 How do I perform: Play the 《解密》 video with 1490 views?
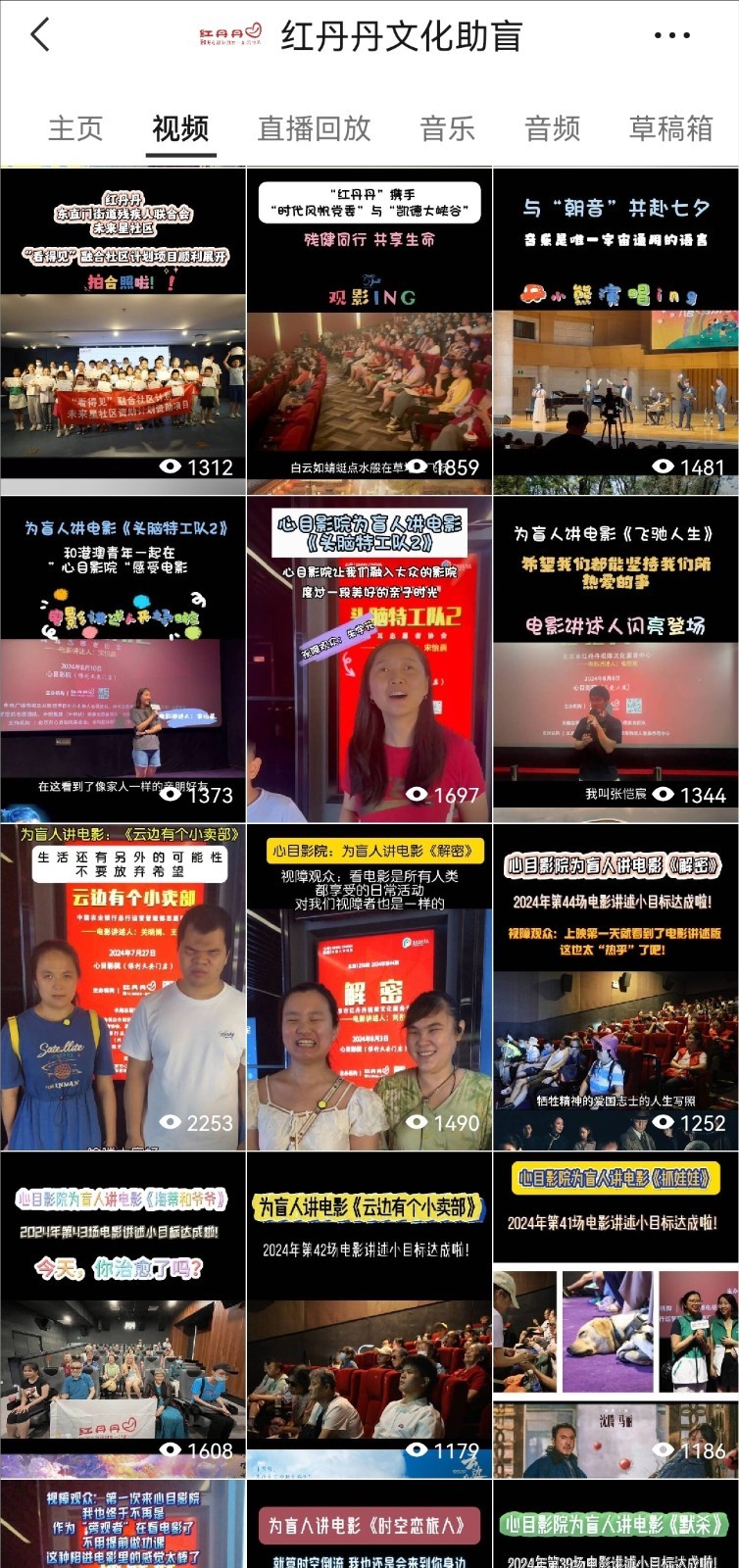(369, 984)
